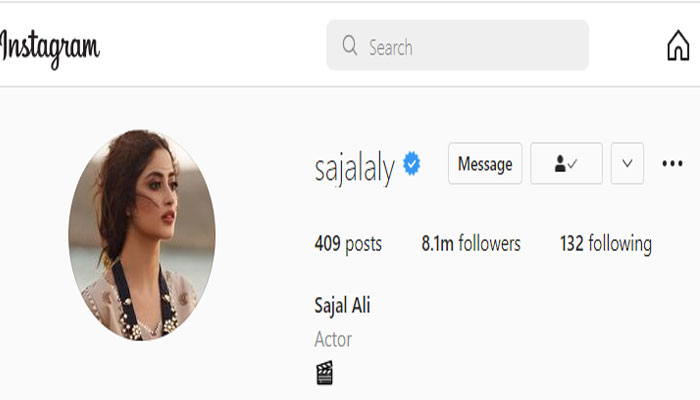The width and height of the screenshot is (700, 400).
Task: Tap the Search box
Action: (x=457, y=46)
